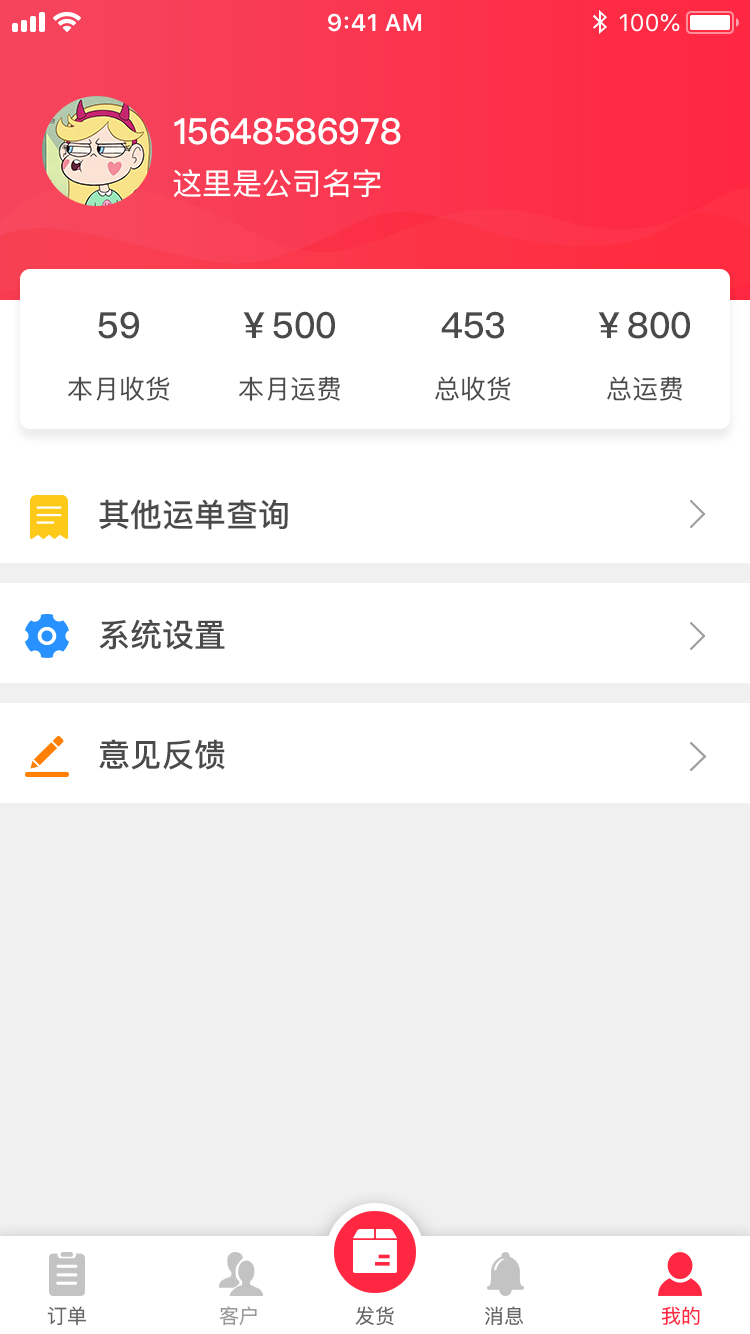Click the orange 意见反馈 pencil icon
This screenshot has height=1334, width=750.
(x=47, y=756)
